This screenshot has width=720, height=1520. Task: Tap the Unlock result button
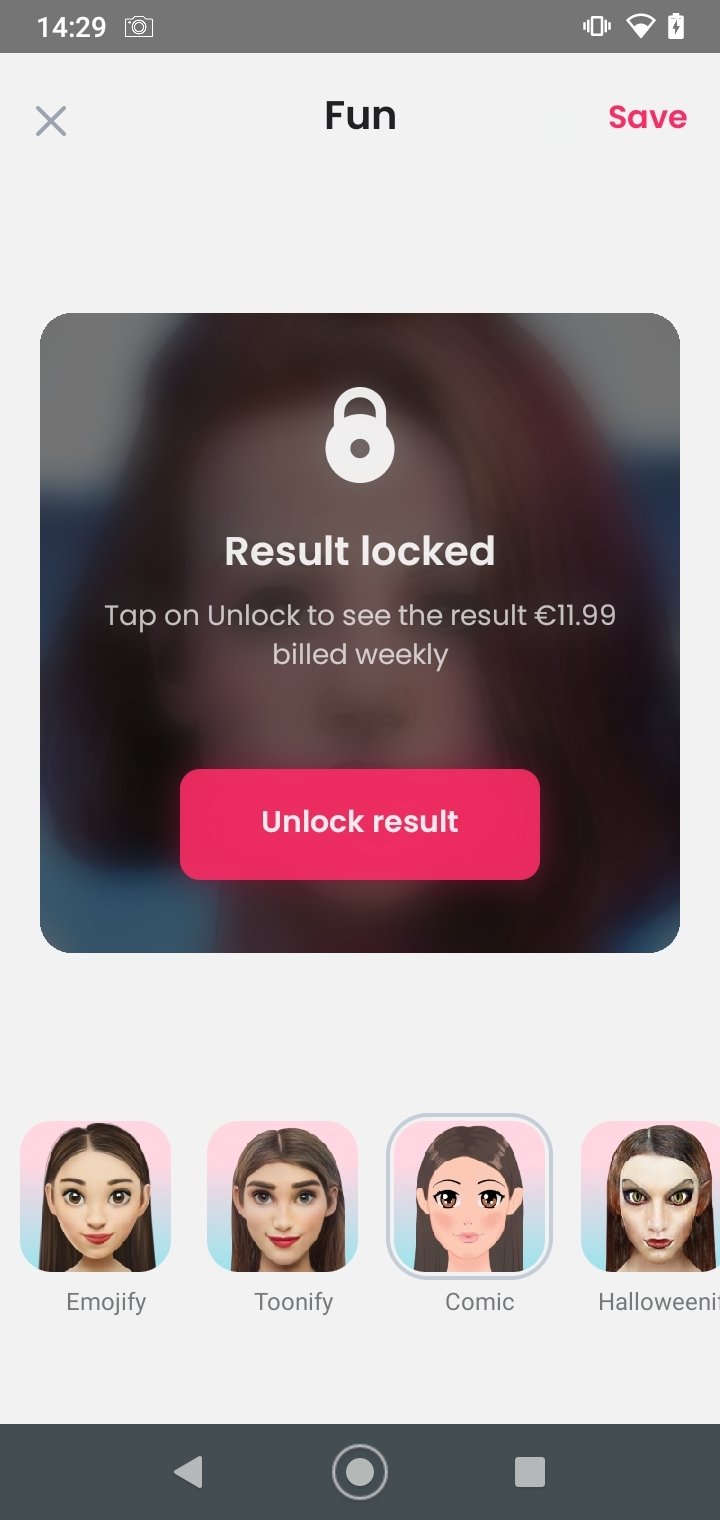(x=360, y=824)
